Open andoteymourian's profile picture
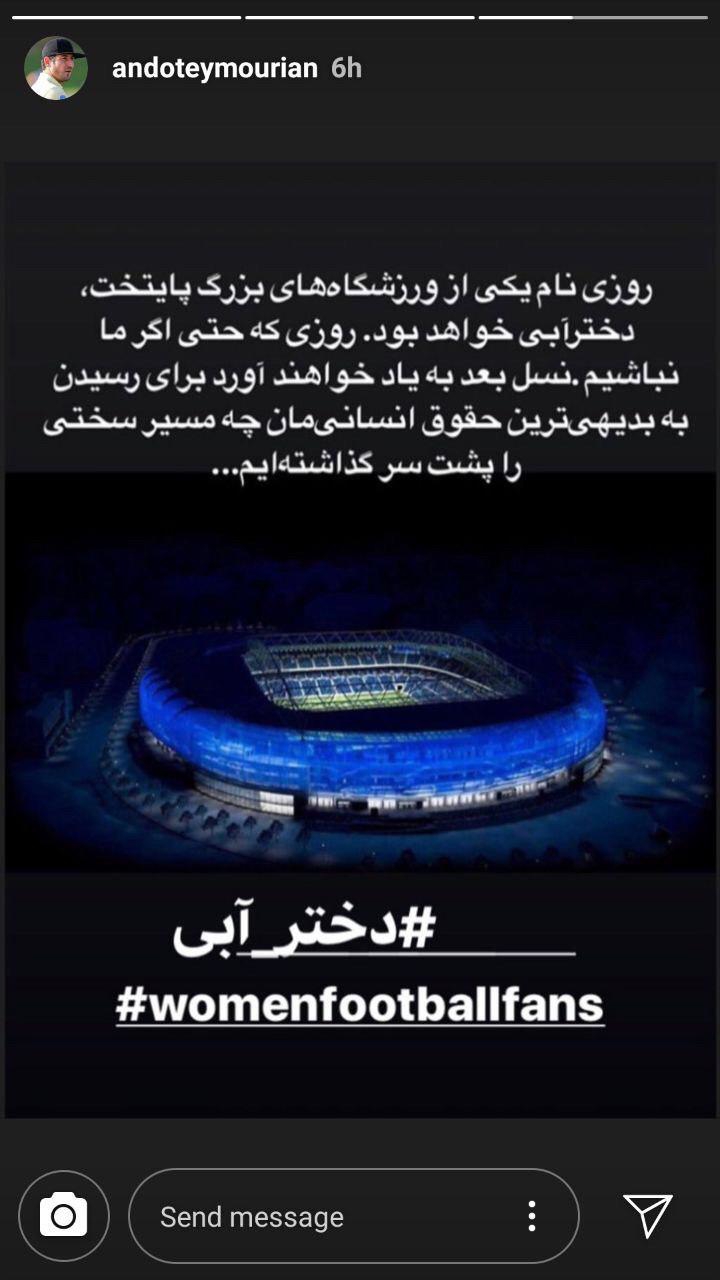The image size is (720, 1280). 55,68
